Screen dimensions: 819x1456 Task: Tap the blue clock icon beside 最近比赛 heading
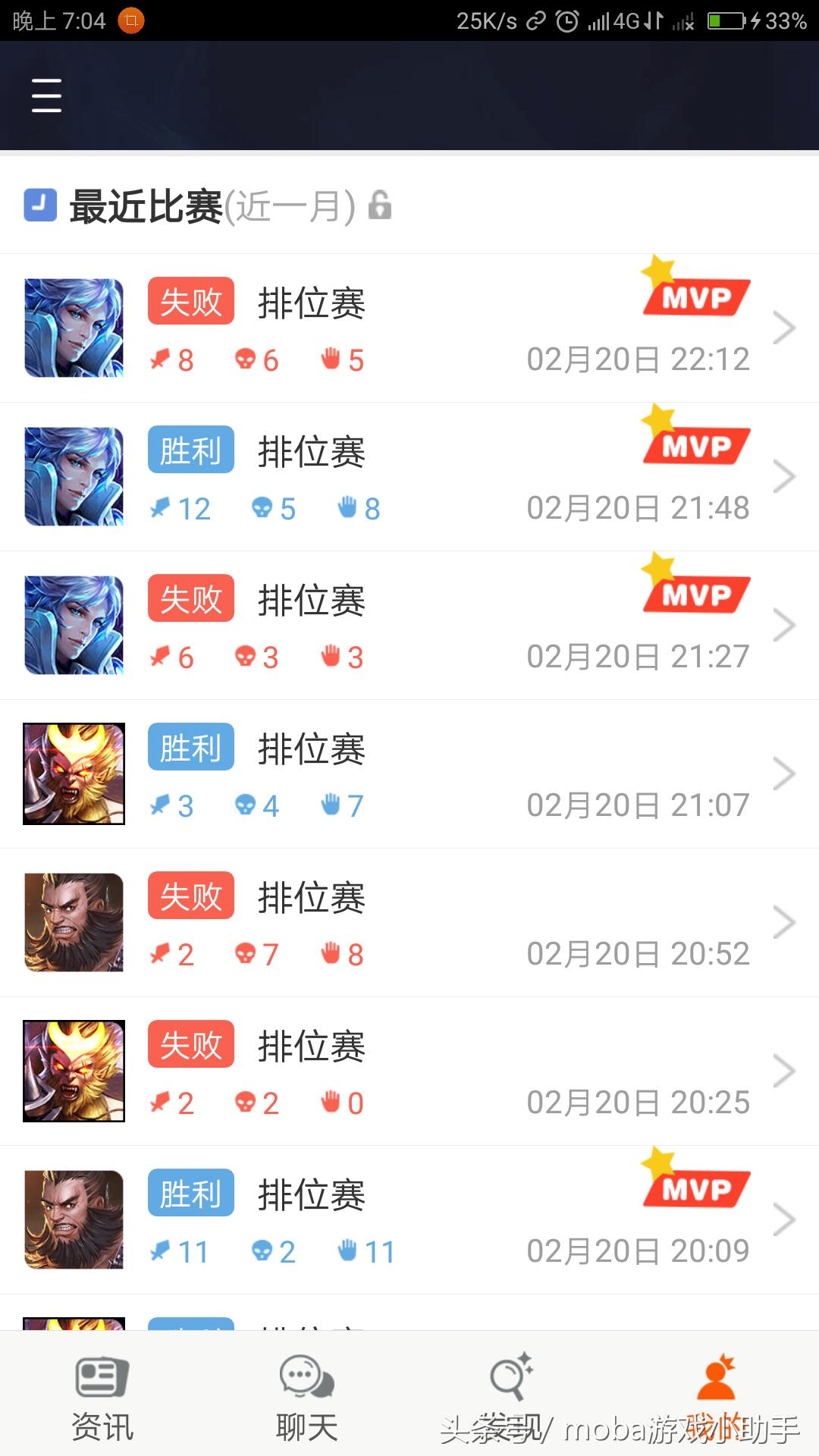(x=39, y=205)
